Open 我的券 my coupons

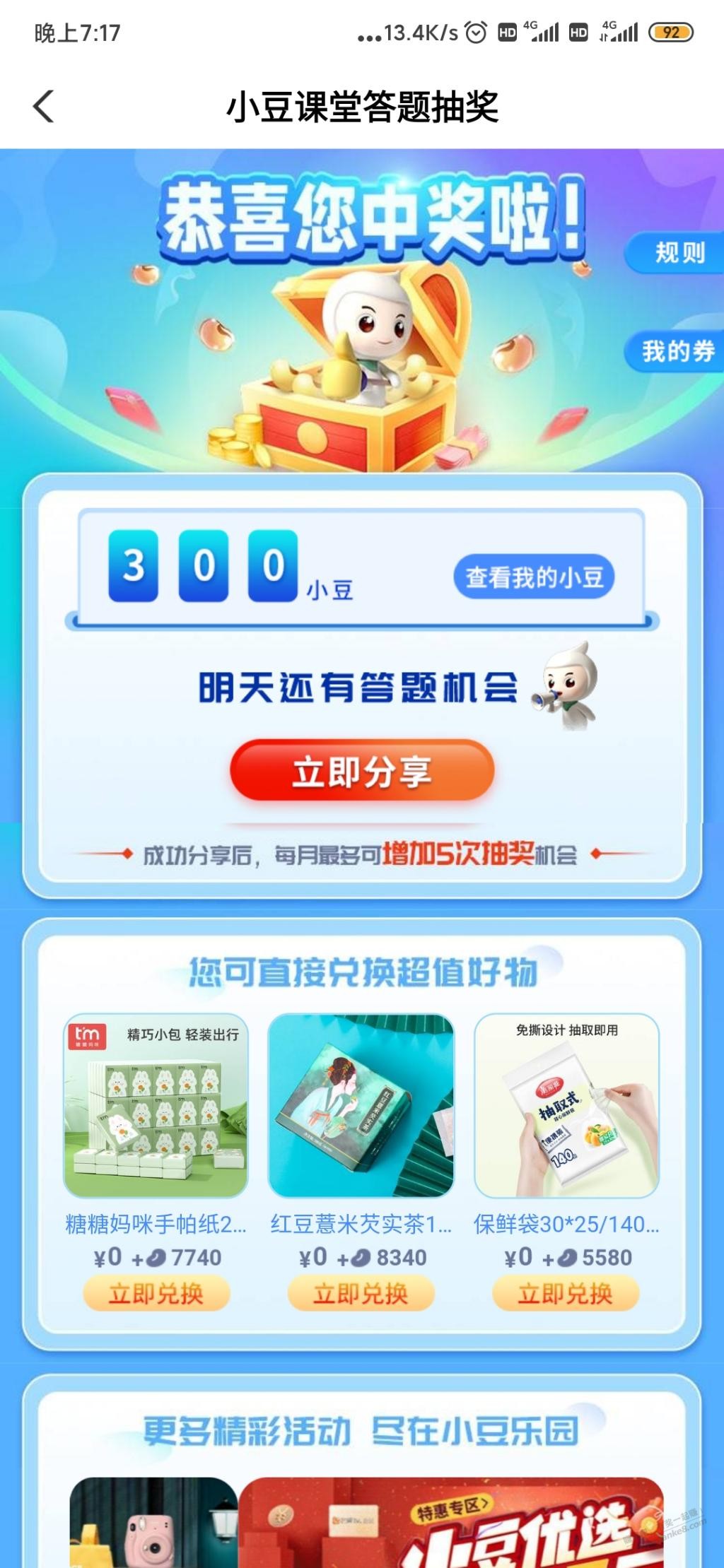(x=677, y=351)
